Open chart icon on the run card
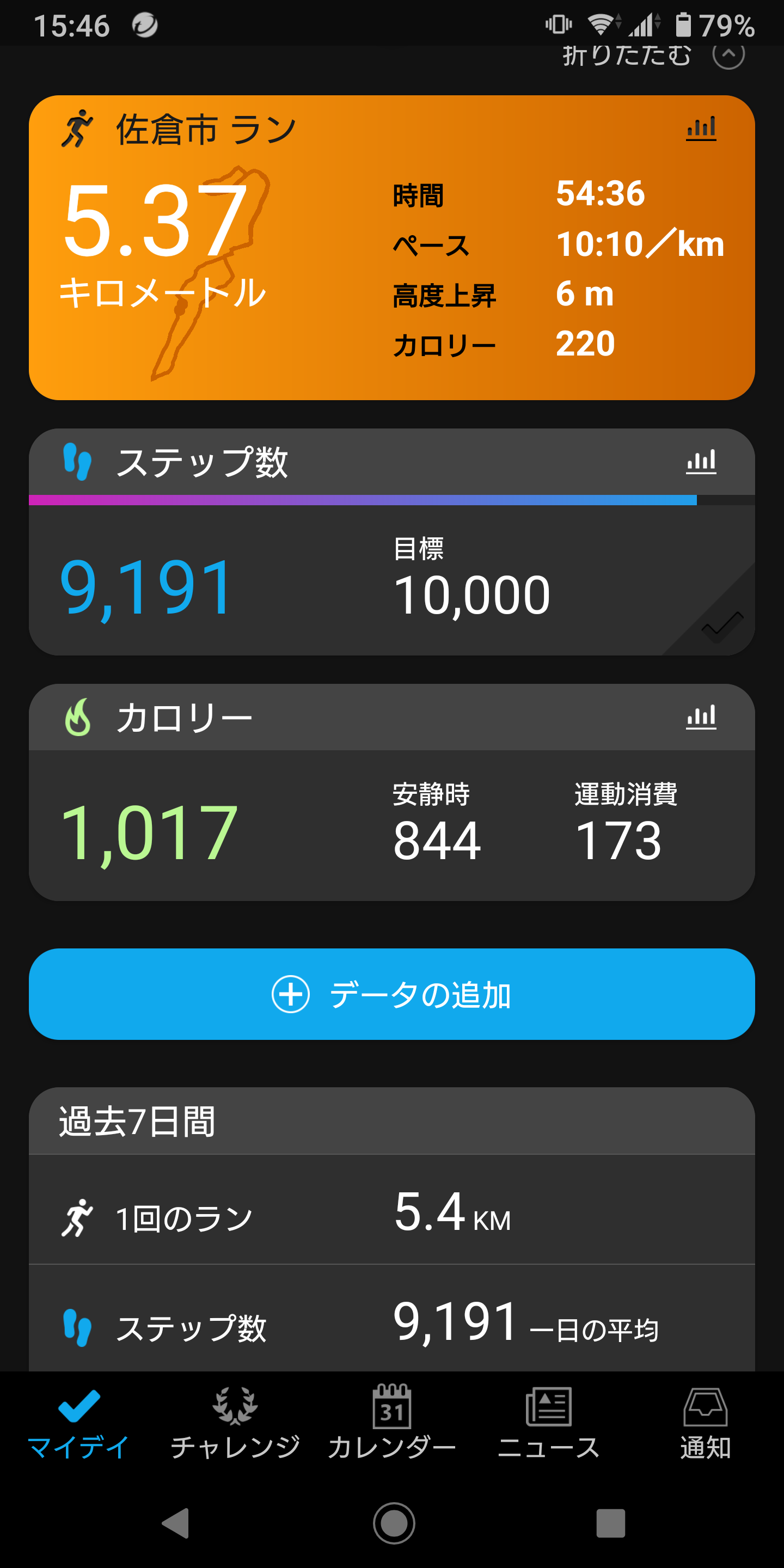The height and width of the screenshot is (1568, 784). (x=701, y=128)
